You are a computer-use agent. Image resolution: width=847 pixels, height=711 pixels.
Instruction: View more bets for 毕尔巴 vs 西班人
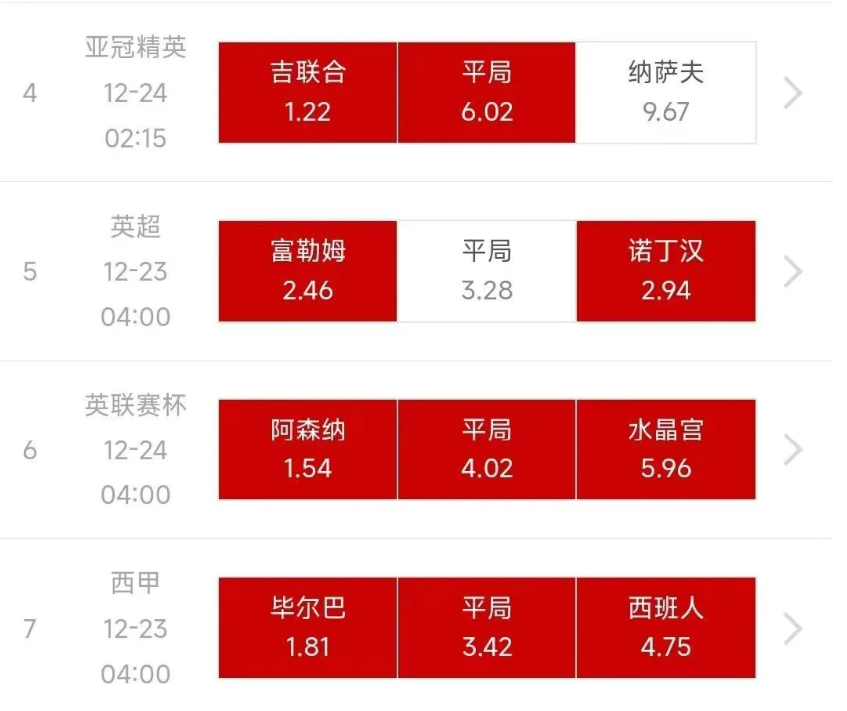793,629
